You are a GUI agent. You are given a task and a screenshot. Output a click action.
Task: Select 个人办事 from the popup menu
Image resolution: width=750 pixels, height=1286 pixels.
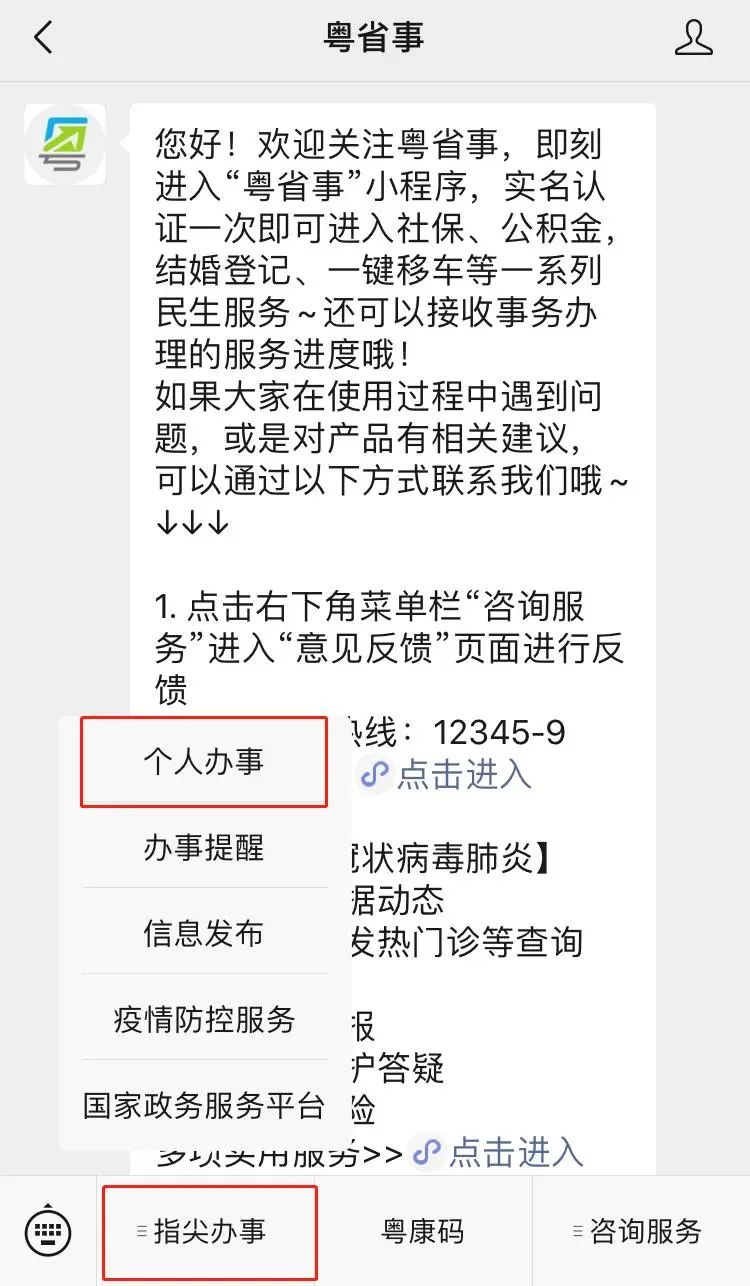(204, 762)
